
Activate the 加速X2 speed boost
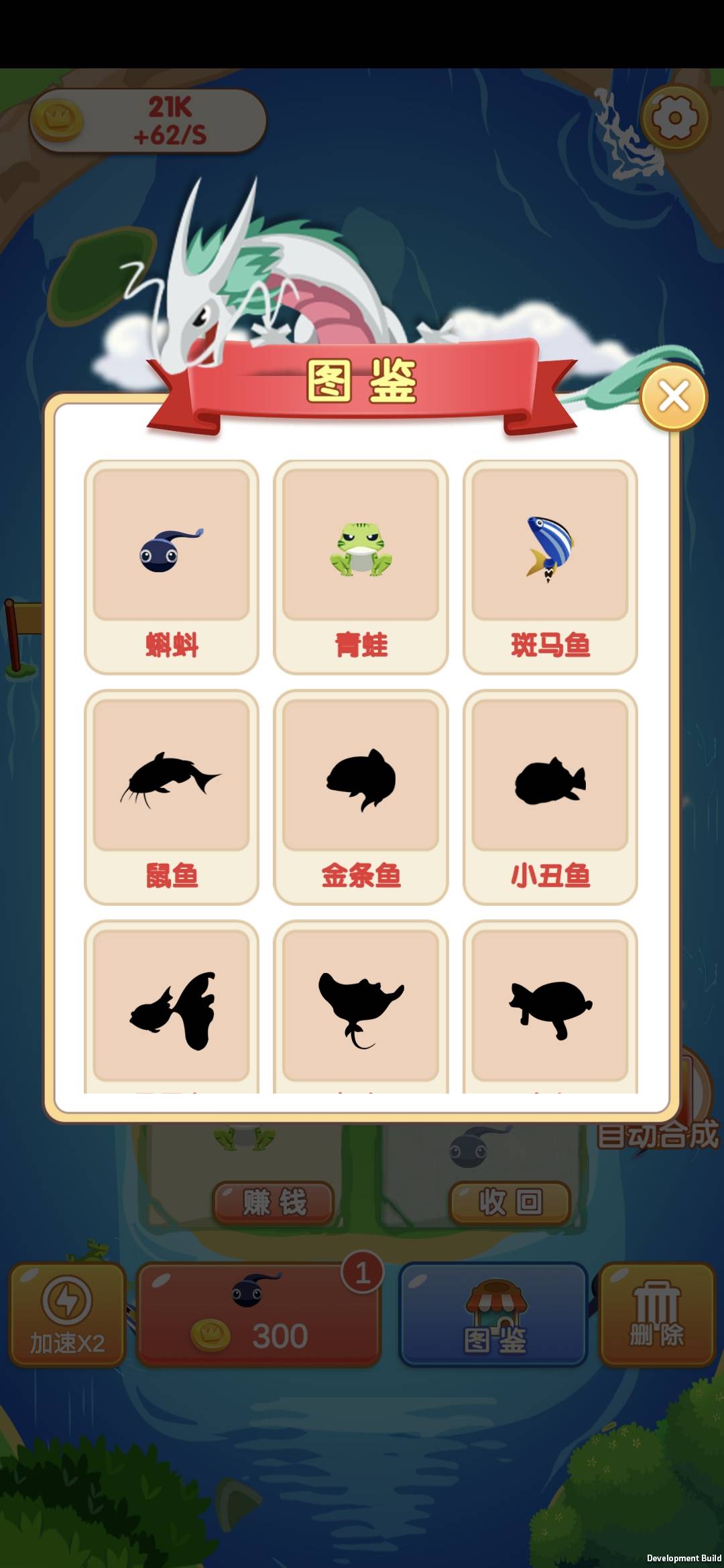[x=67, y=1313]
